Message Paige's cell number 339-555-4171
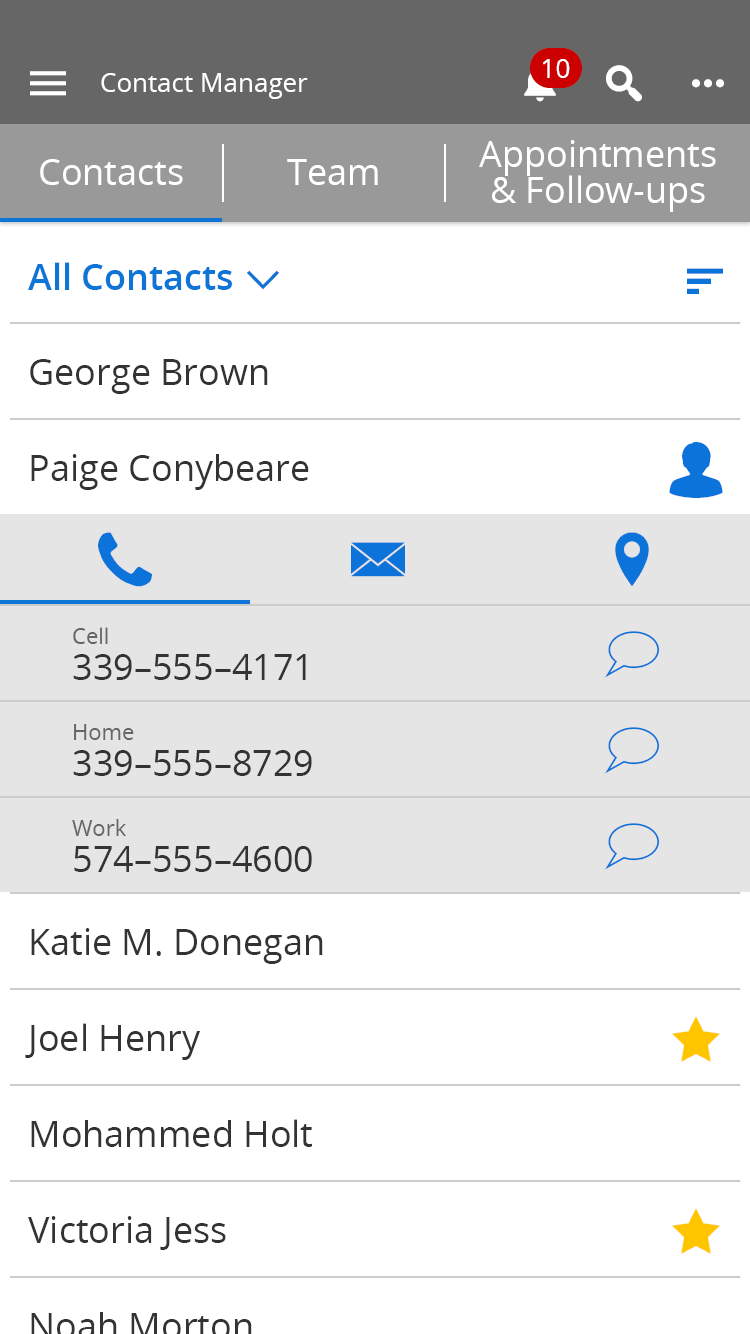Viewport: 750px width, 1334px height. [633, 654]
